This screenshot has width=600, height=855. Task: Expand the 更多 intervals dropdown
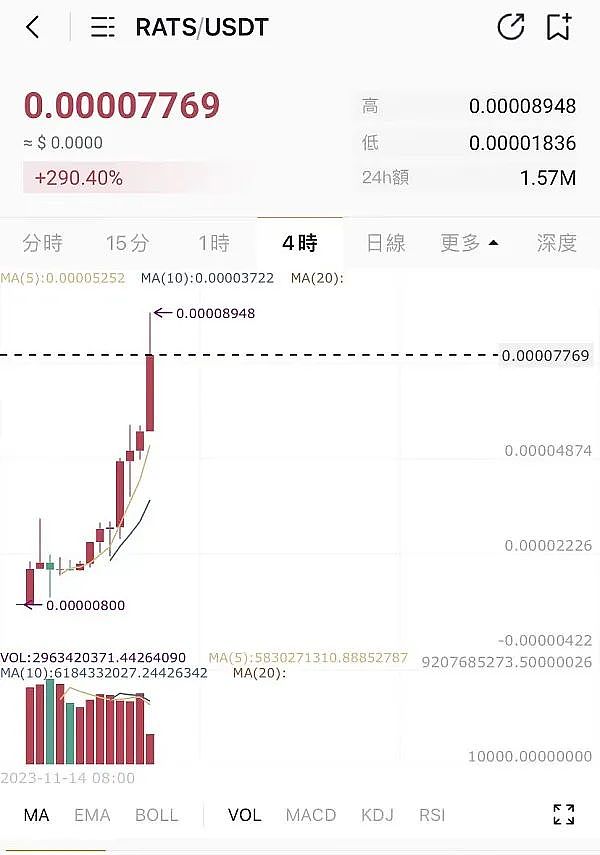click(469, 243)
